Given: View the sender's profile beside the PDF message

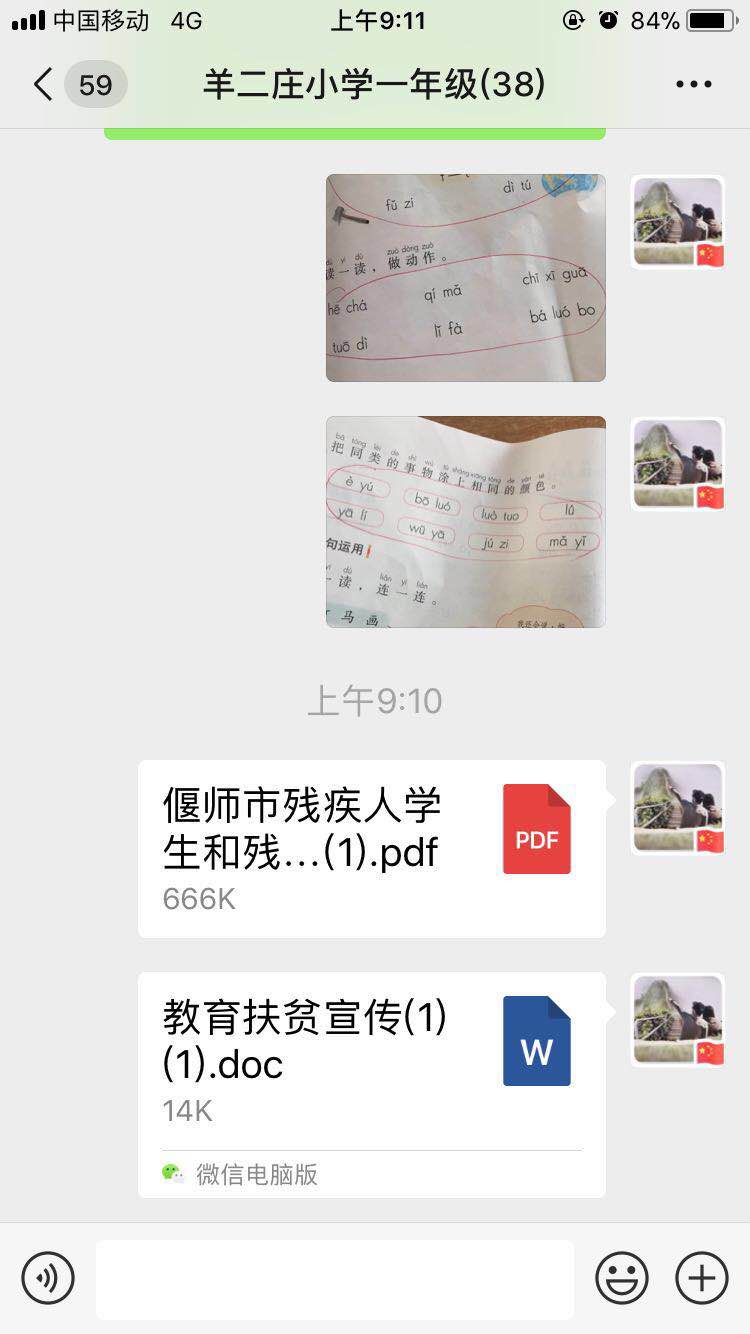Looking at the screenshot, I should [677, 808].
